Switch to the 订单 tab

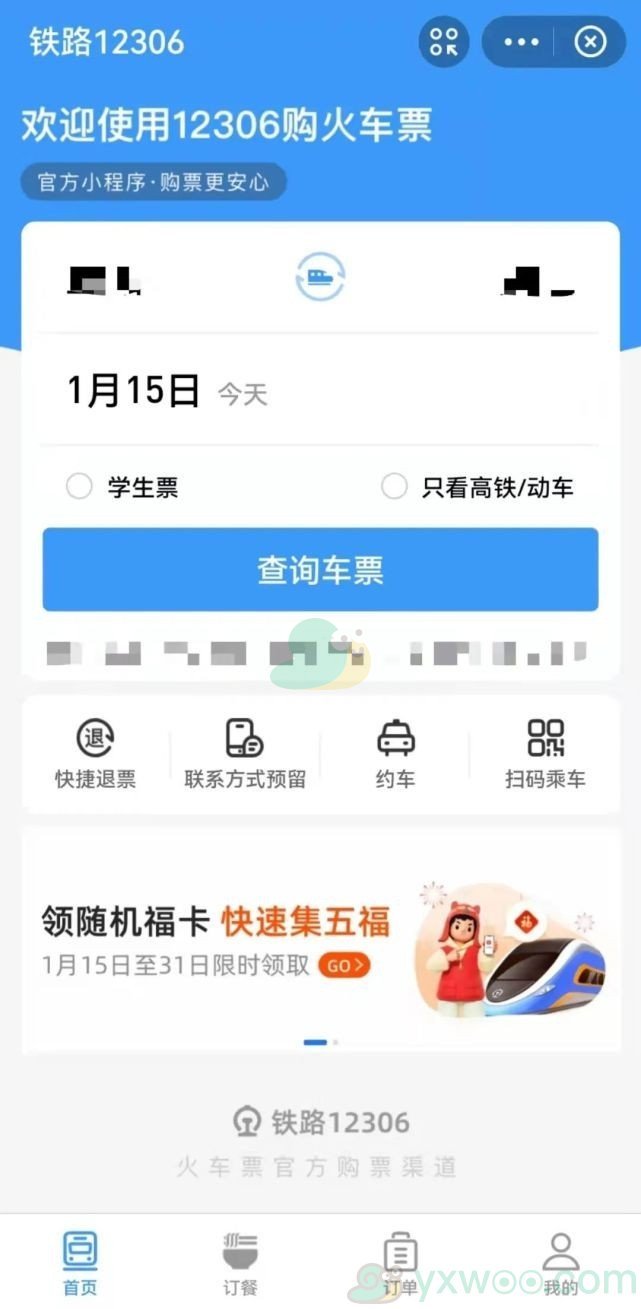(400, 1263)
